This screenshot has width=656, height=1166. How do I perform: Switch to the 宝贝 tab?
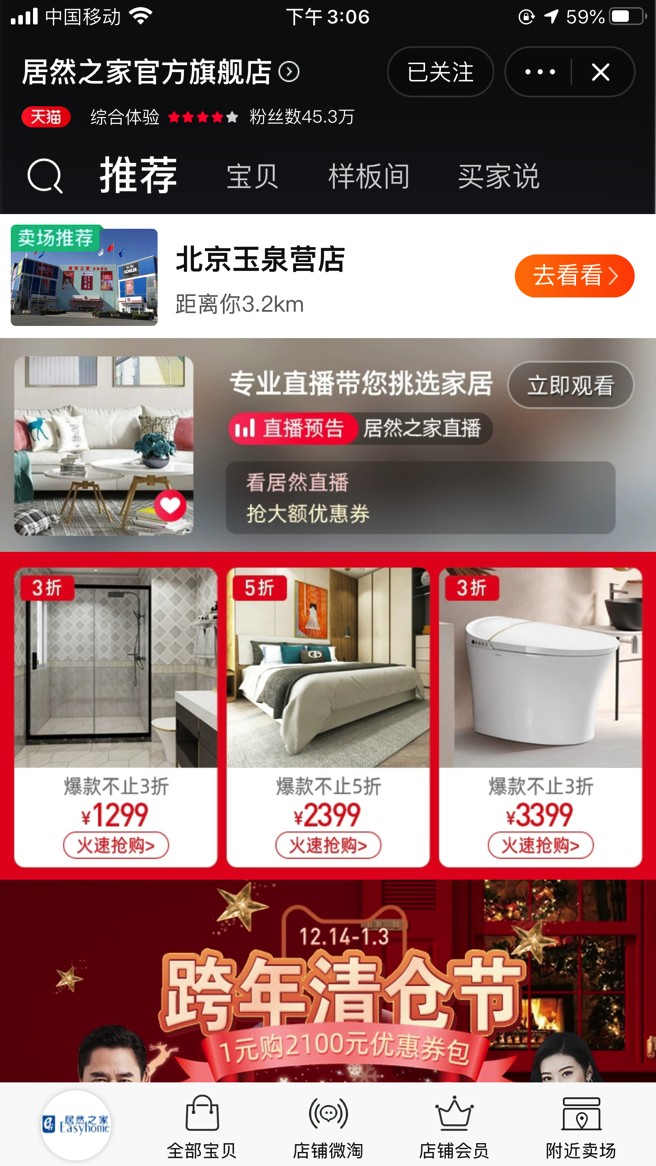252,177
